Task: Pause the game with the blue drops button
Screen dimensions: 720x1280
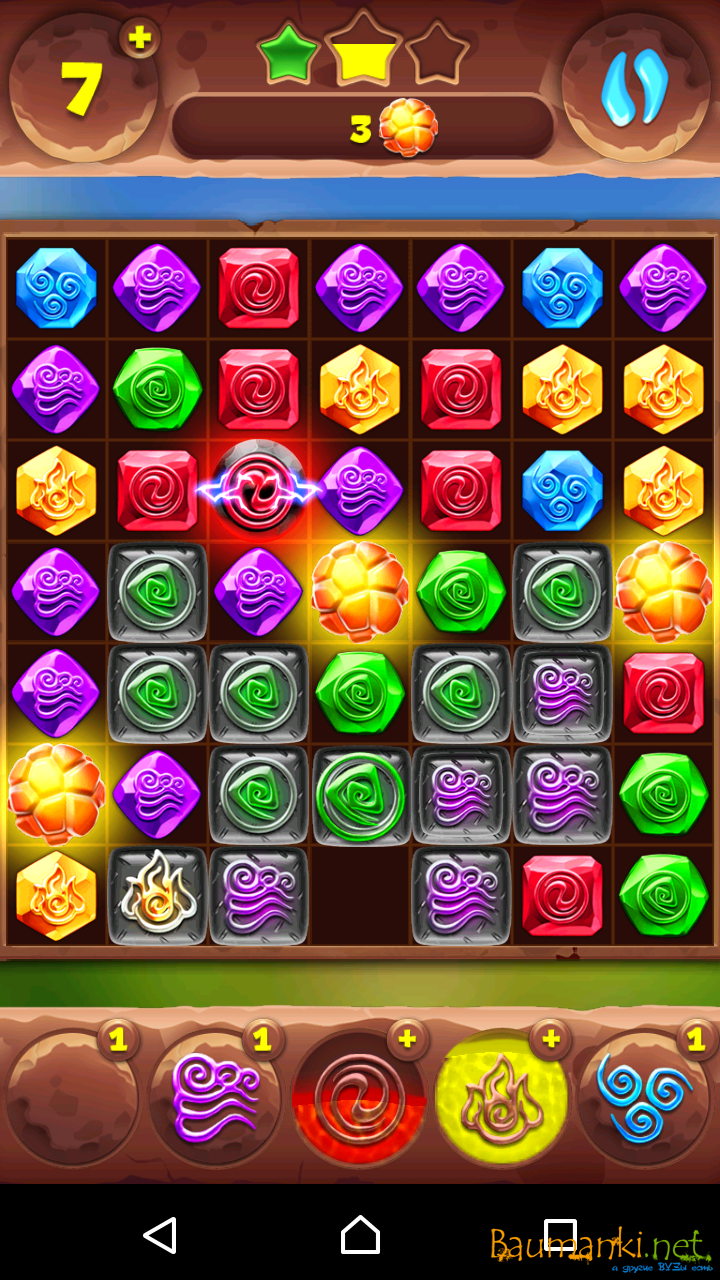Action: (x=634, y=87)
